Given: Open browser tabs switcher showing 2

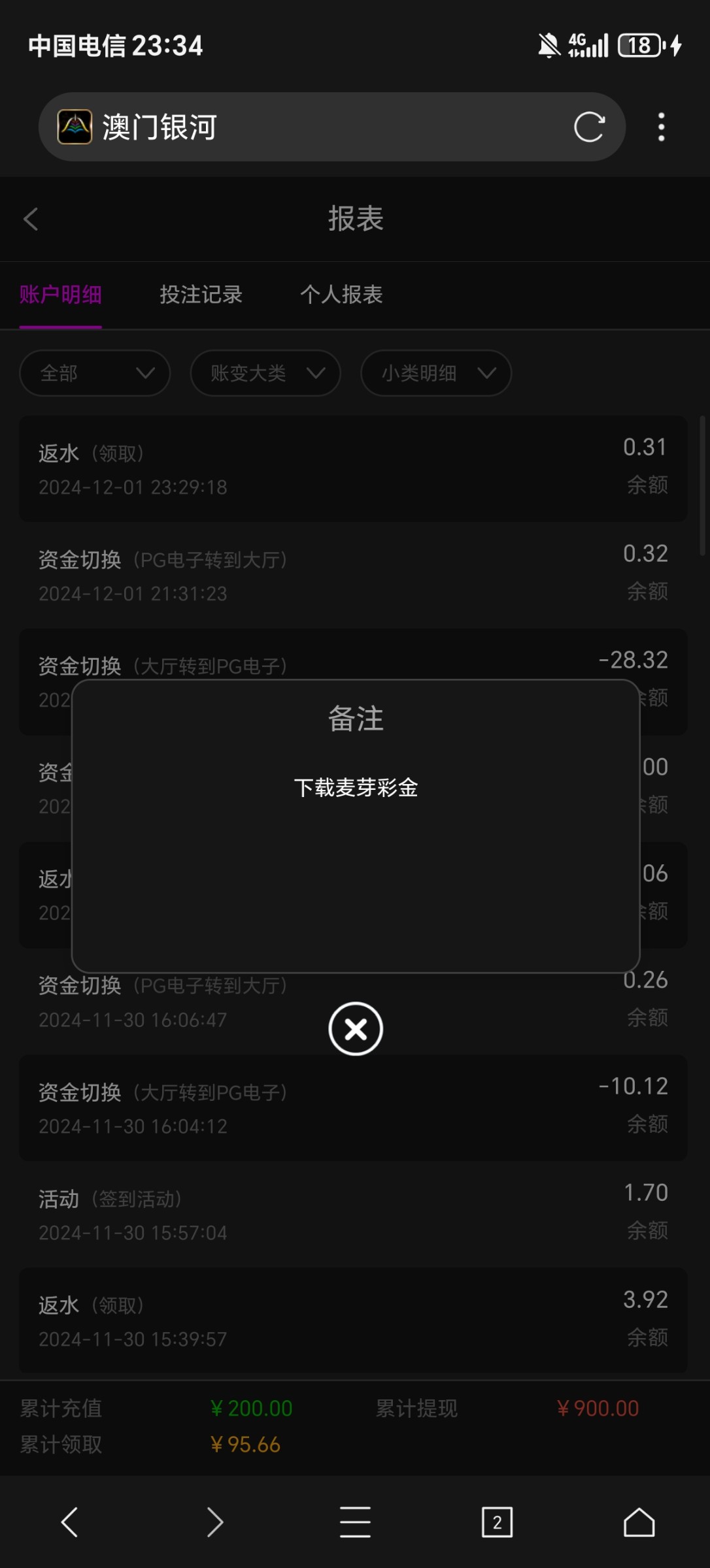Looking at the screenshot, I should (x=497, y=1522).
